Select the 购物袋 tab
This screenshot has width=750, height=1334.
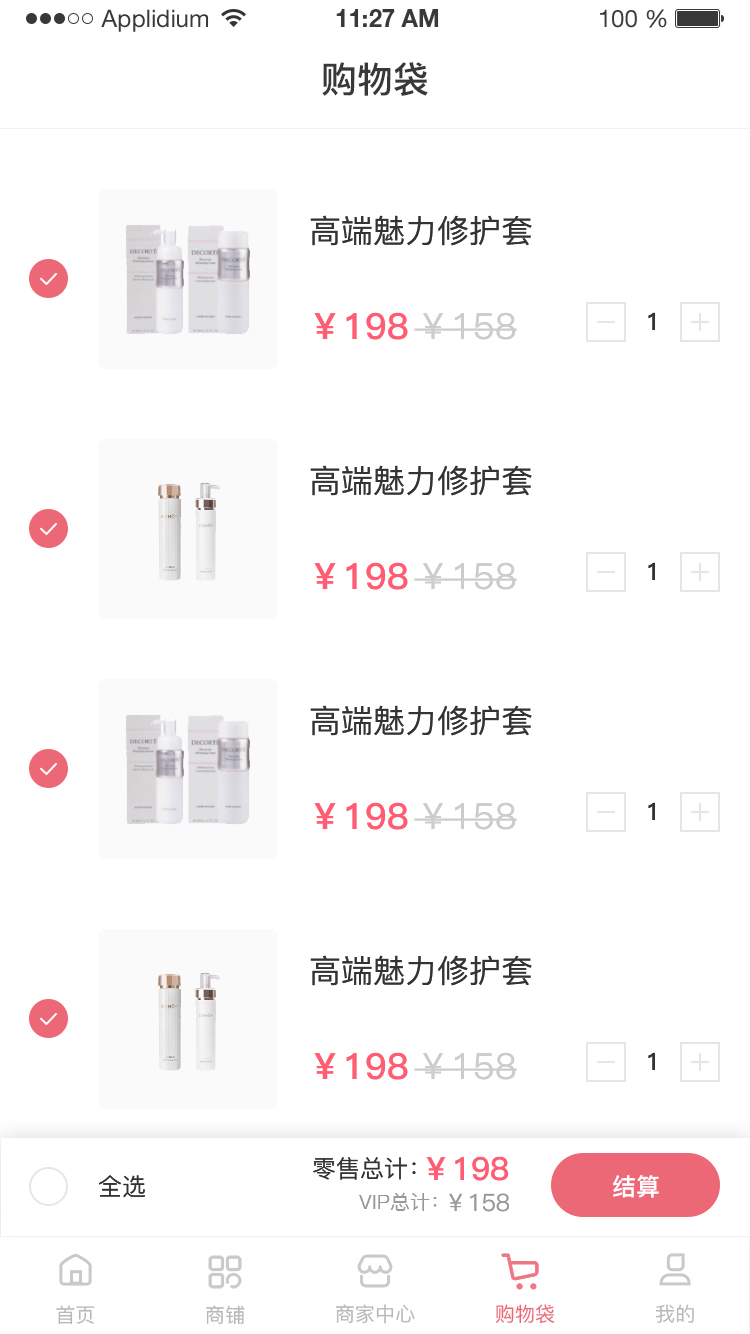[x=524, y=1288]
